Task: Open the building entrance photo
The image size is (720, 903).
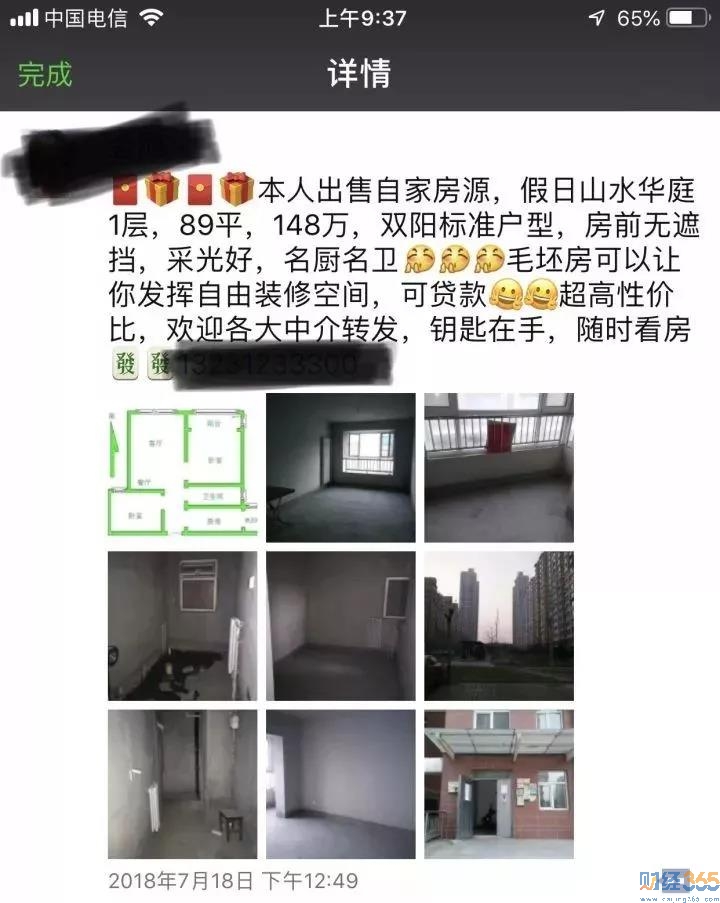Action: pyautogui.click(x=498, y=784)
